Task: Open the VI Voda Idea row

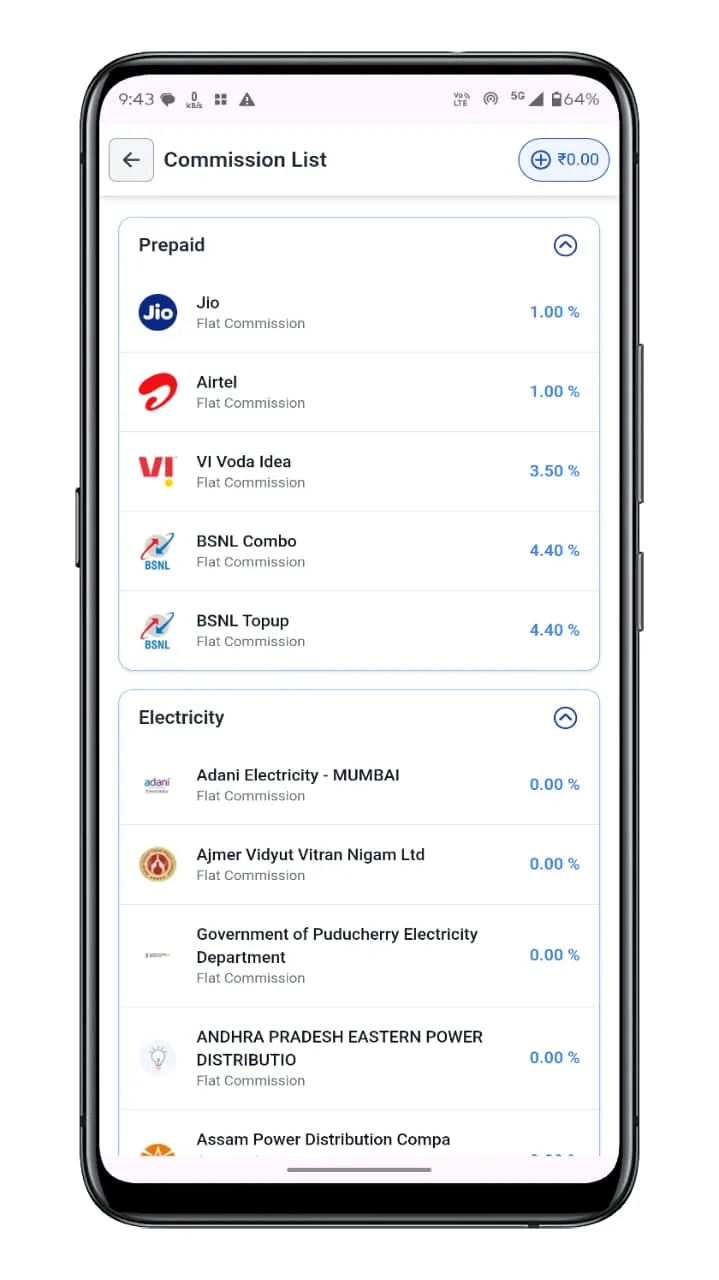Action: (x=358, y=471)
